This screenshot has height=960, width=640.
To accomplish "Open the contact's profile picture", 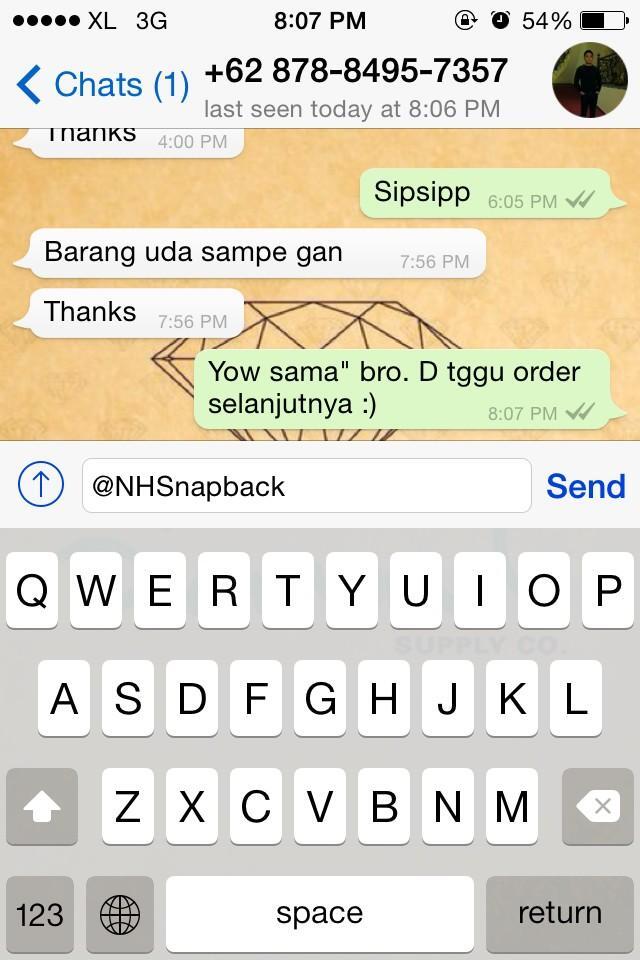I will 590,81.
